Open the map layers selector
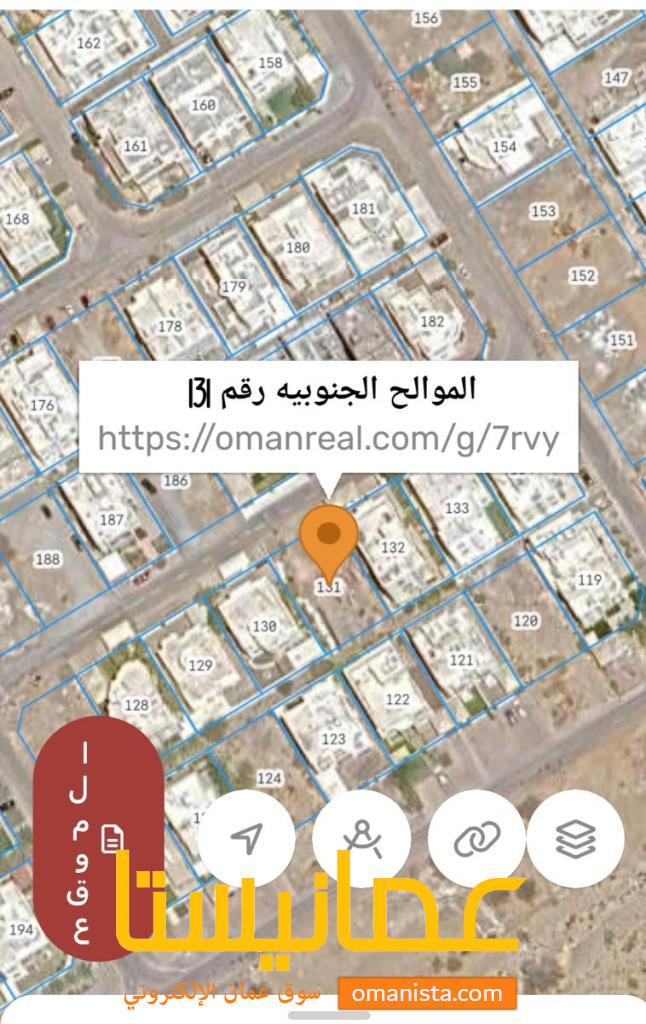This screenshot has height=1024, width=646. [x=576, y=838]
